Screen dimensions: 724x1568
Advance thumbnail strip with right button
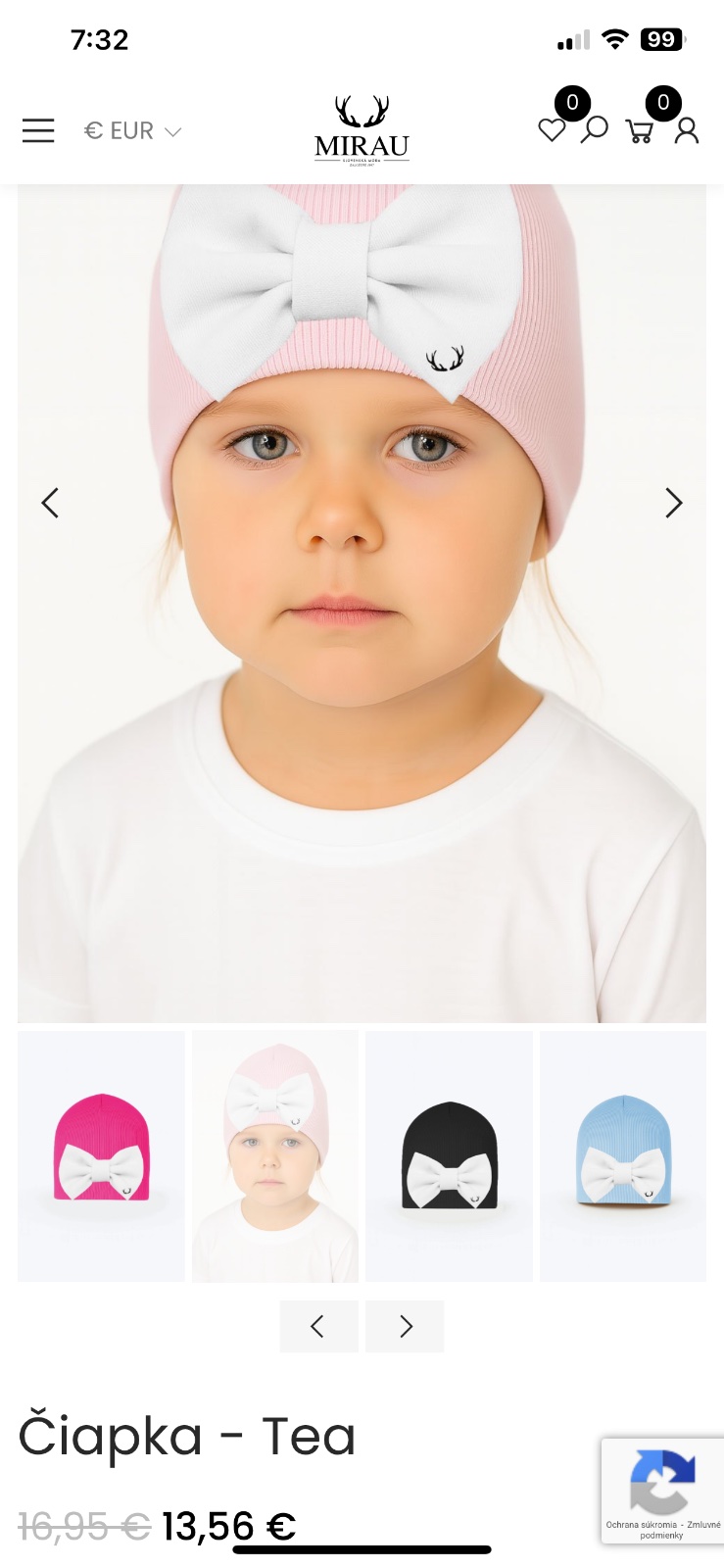click(x=405, y=1326)
